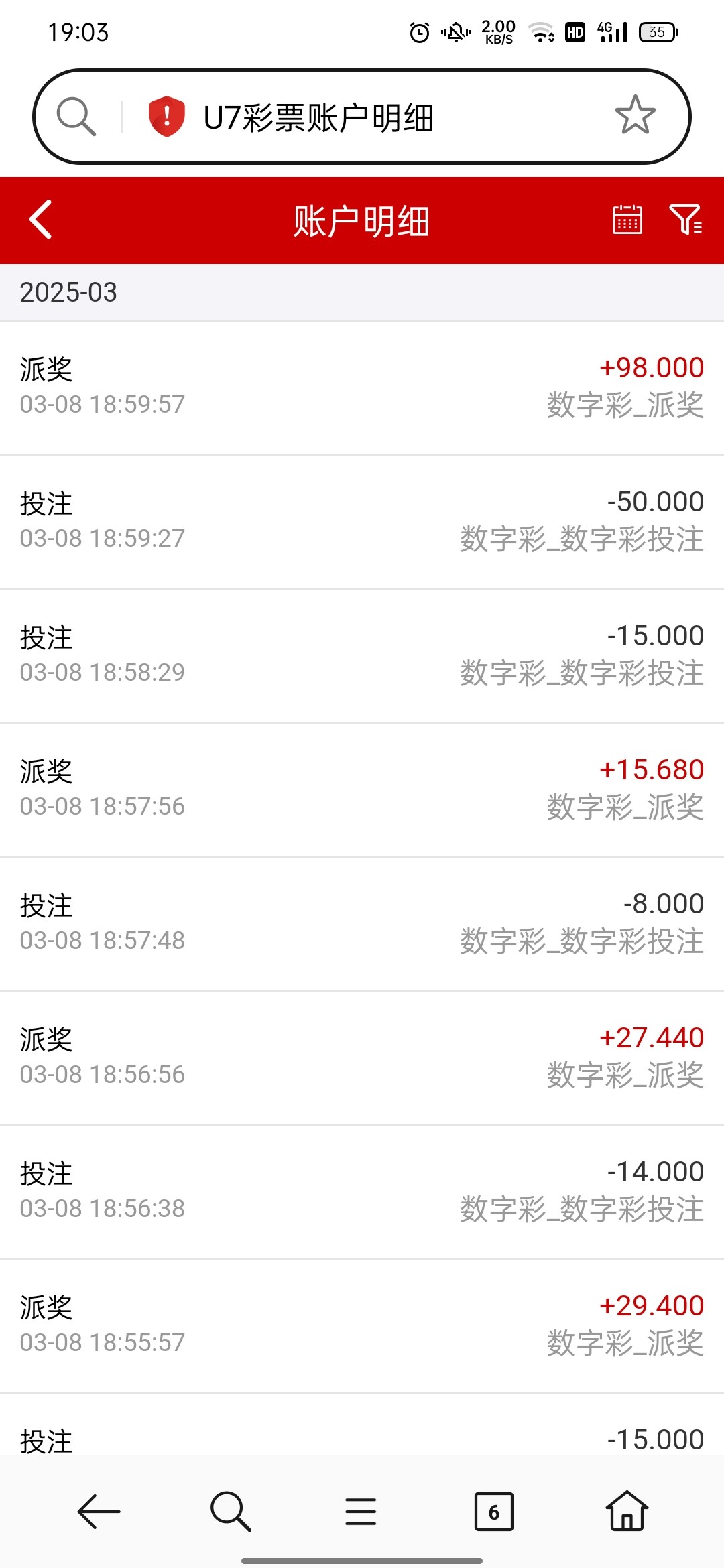
Task: Open the browser menu
Action: [x=361, y=1512]
